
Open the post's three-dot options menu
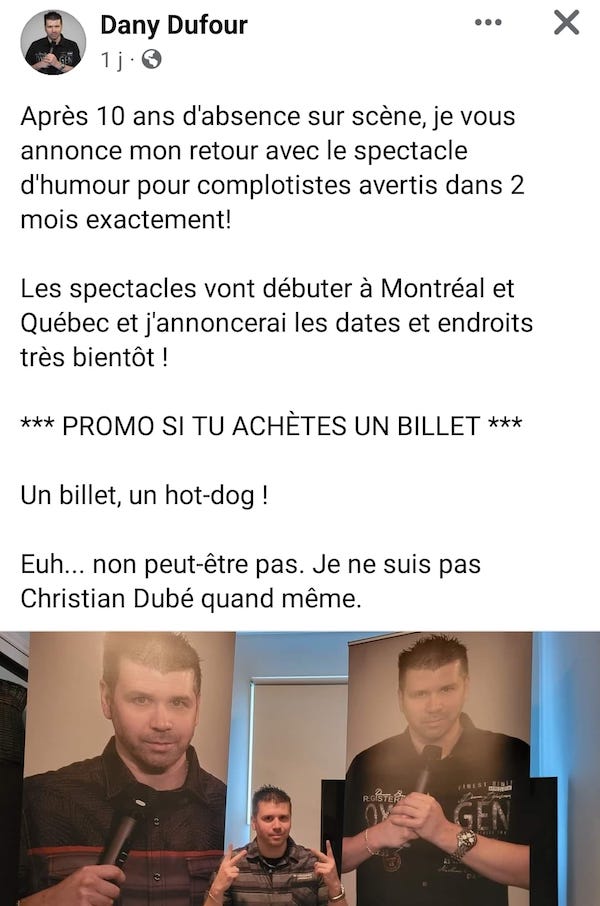pos(488,22)
